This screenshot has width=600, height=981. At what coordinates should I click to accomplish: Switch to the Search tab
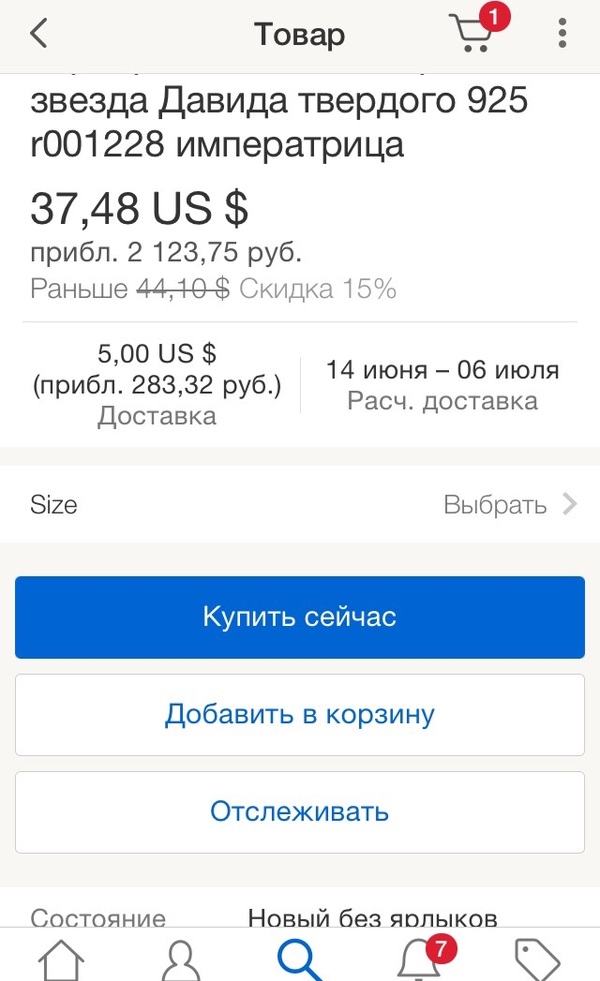point(300,959)
